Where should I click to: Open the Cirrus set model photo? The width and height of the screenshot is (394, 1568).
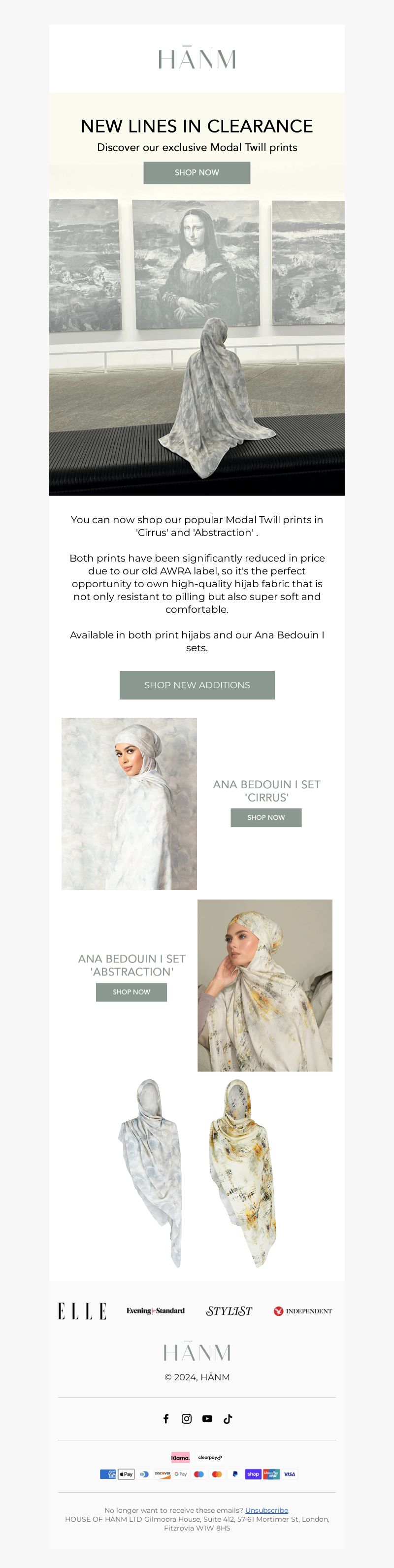tap(129, 803)
